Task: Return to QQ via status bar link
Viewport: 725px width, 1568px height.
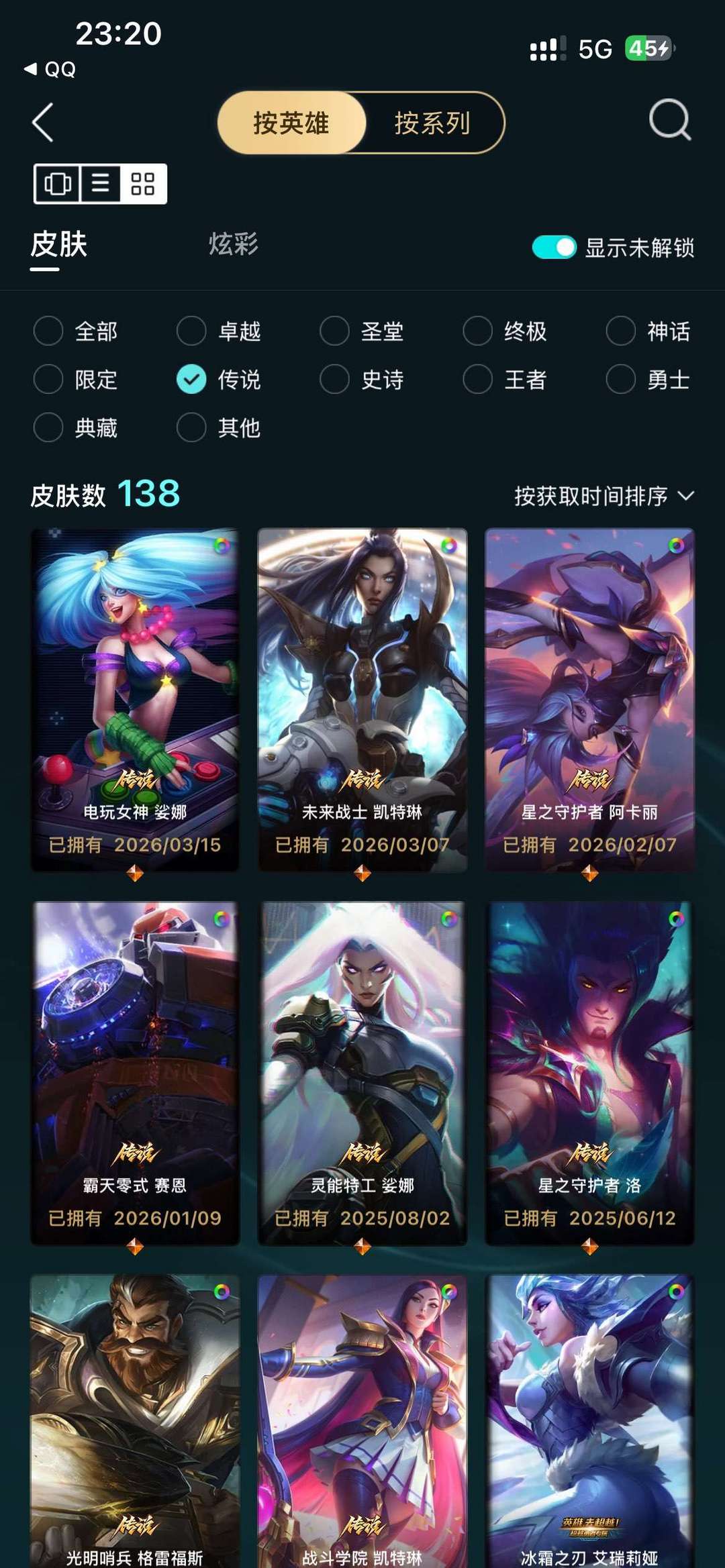Action: coord(50,69)
